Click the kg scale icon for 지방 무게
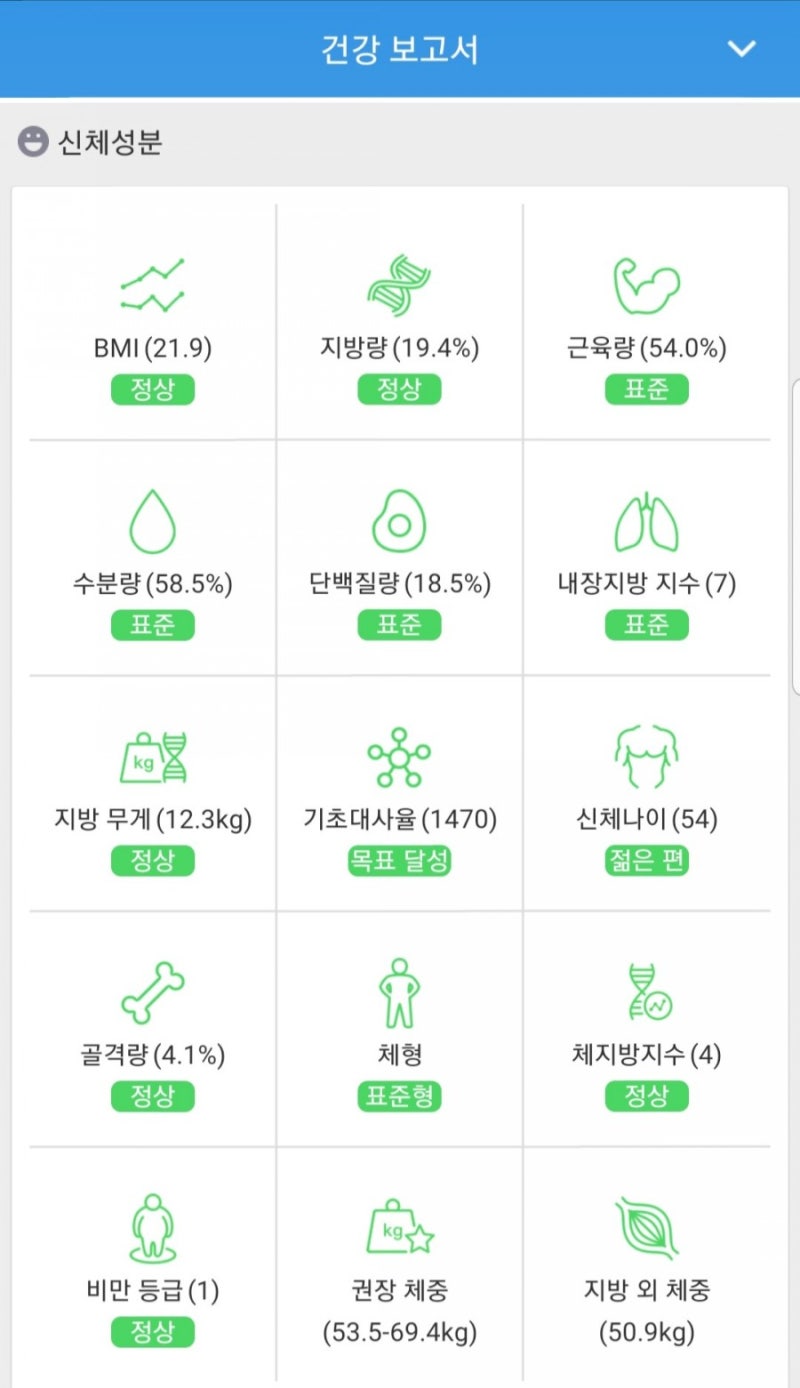The image size is (800, 1388). point(152,758)
